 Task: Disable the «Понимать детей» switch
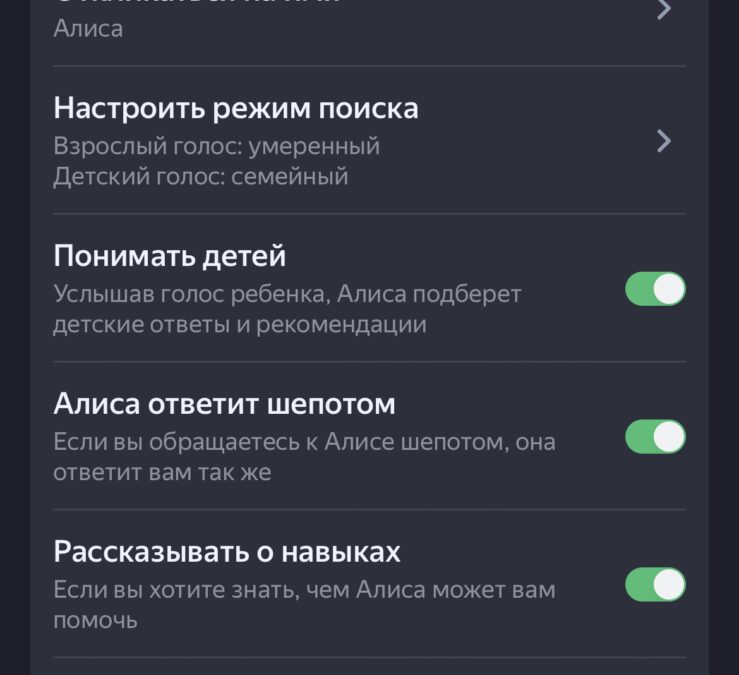(655, 289)
